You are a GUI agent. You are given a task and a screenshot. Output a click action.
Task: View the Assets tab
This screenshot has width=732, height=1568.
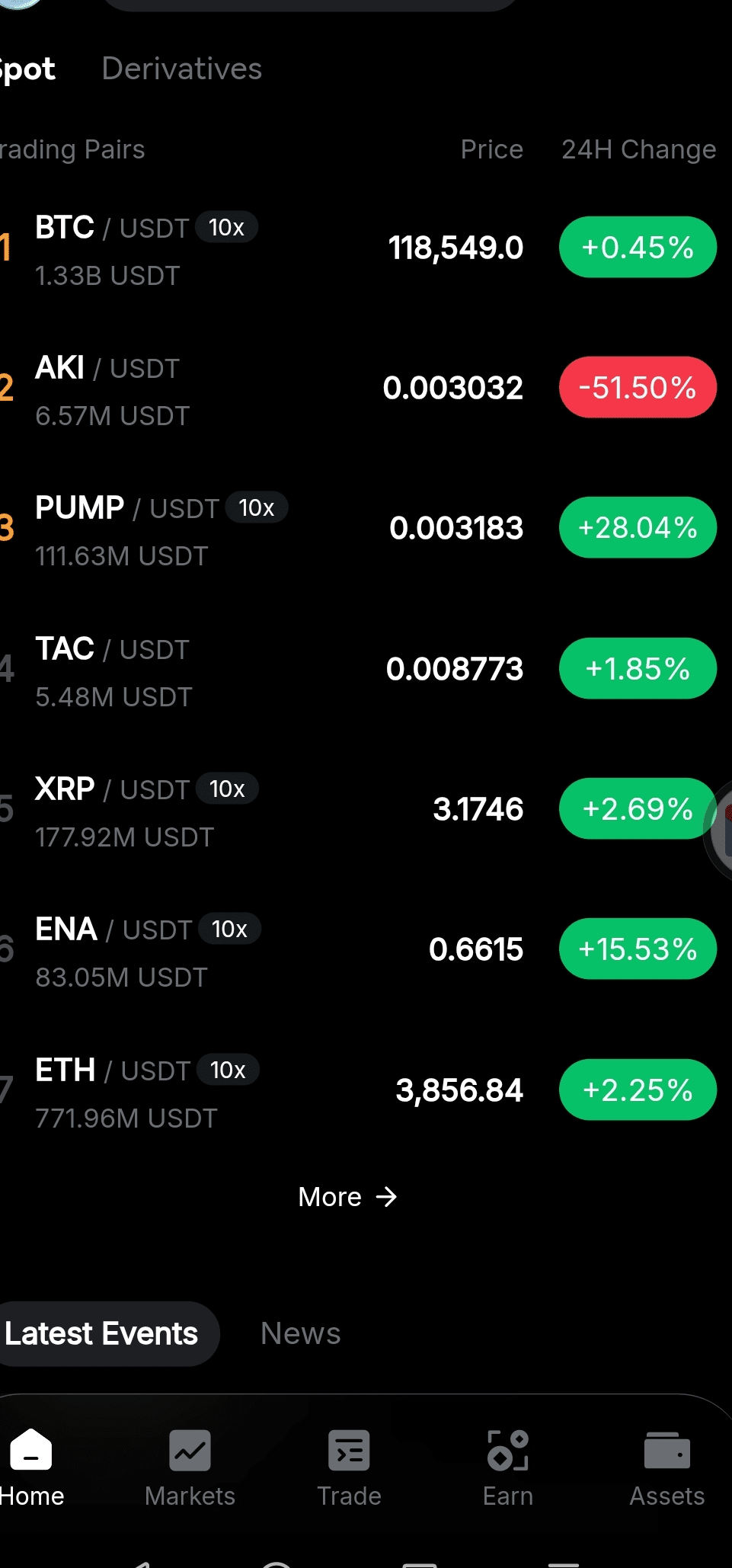pyautogui.click(x=666, y=1467)
